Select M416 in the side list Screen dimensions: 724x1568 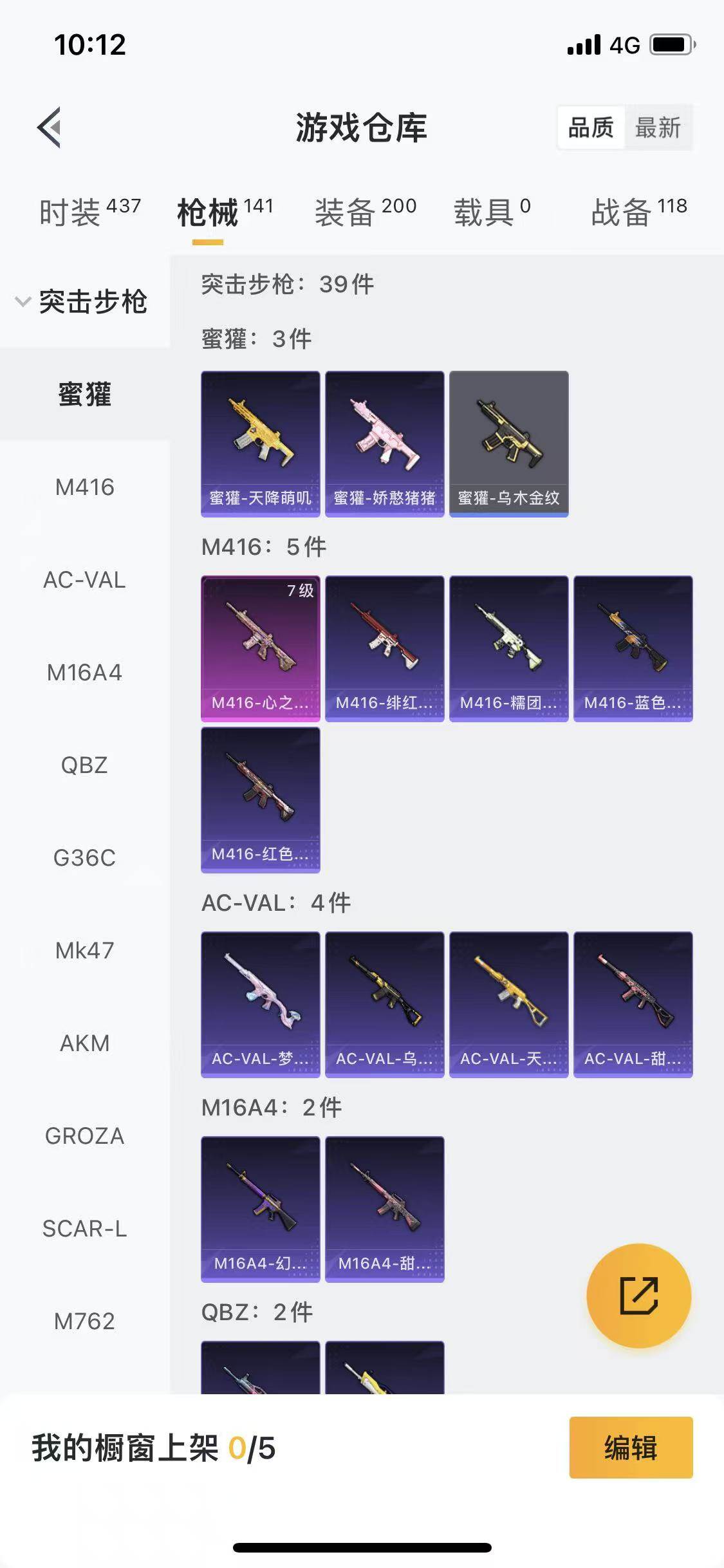pyautogui.click(x=84, y=487)
